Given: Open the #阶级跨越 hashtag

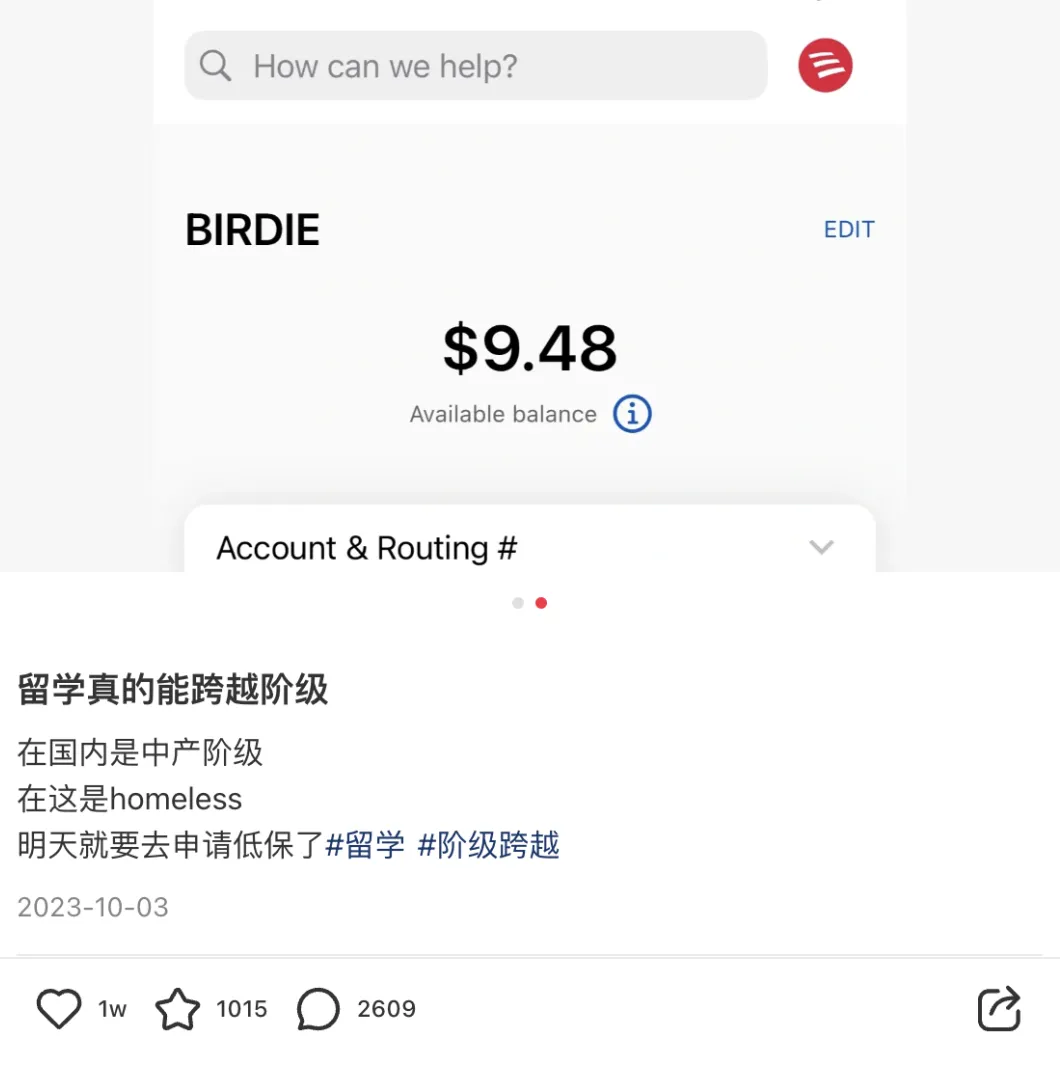Looking at the screenshot, I should (x=488, y=846).
